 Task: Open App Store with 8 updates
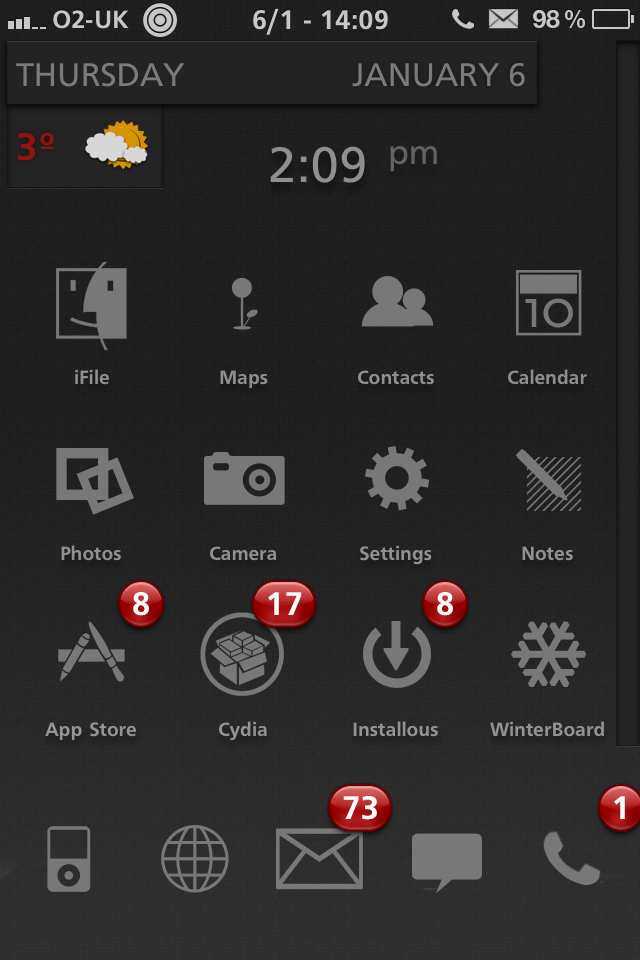click(x=91, y=654)
